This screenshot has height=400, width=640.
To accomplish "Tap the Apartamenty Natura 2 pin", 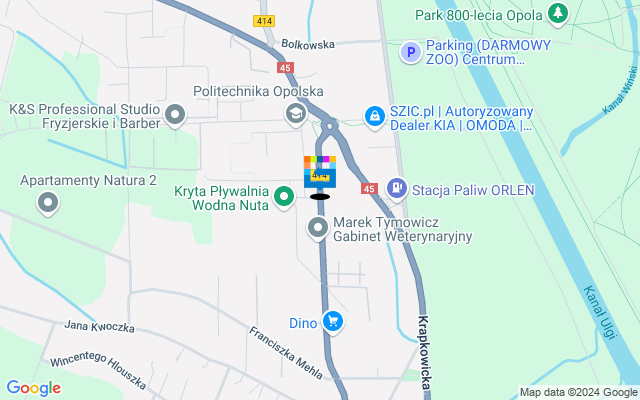I will click(x=48, y=204).
